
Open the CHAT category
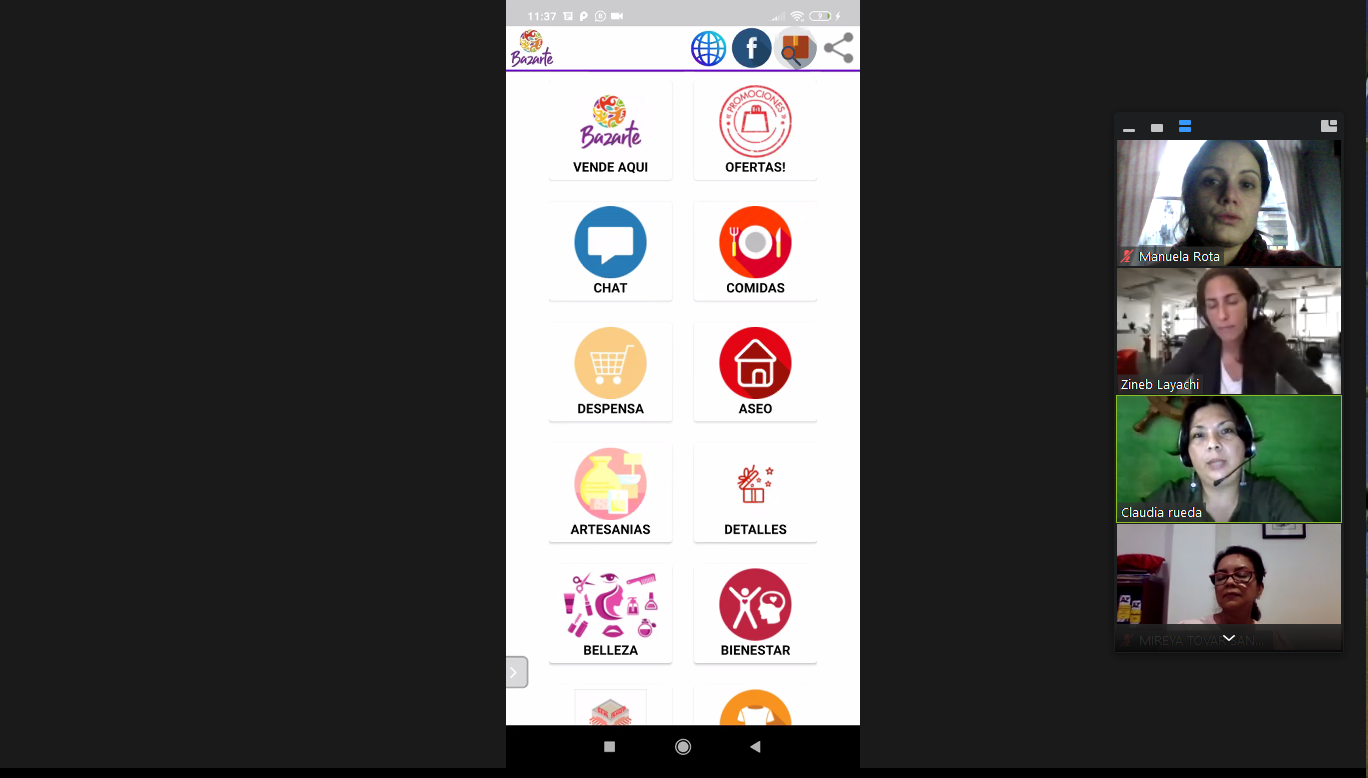(610, 252)
